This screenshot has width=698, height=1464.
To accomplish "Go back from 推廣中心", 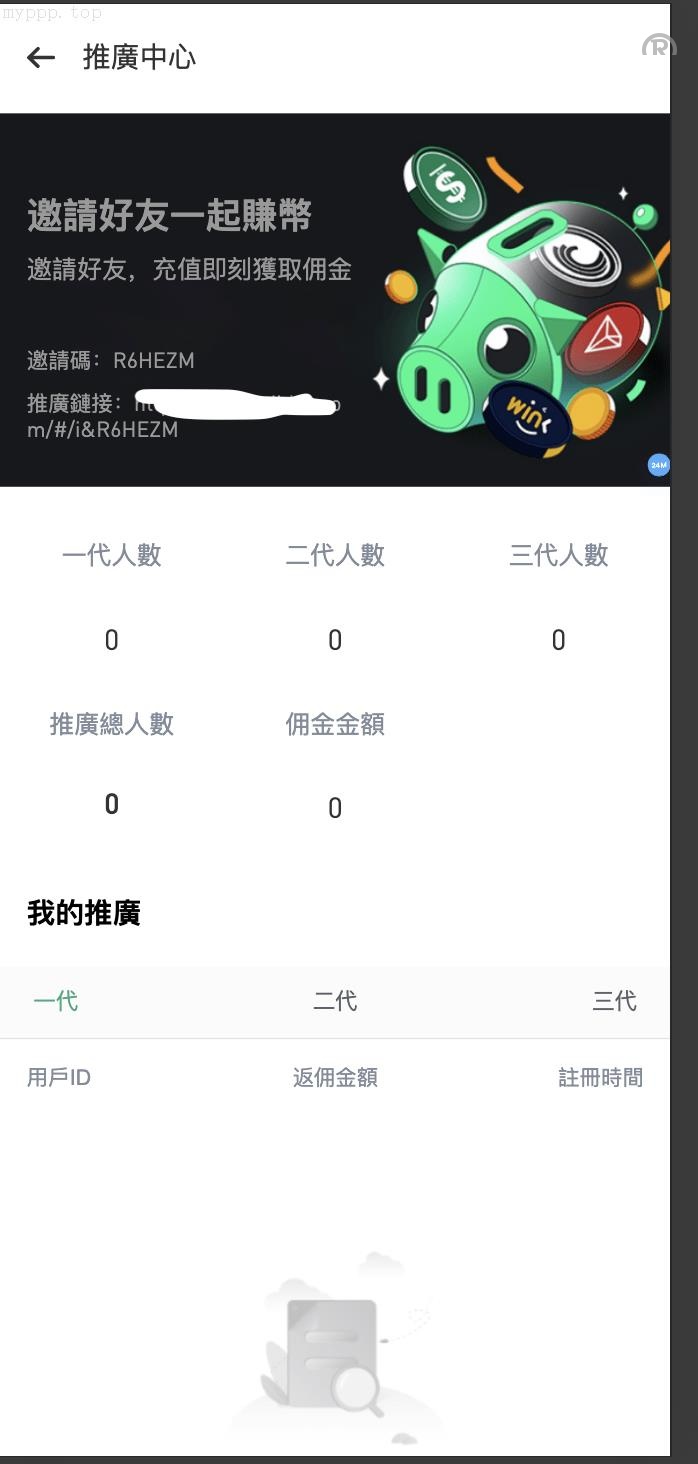I will coord(41,58).
